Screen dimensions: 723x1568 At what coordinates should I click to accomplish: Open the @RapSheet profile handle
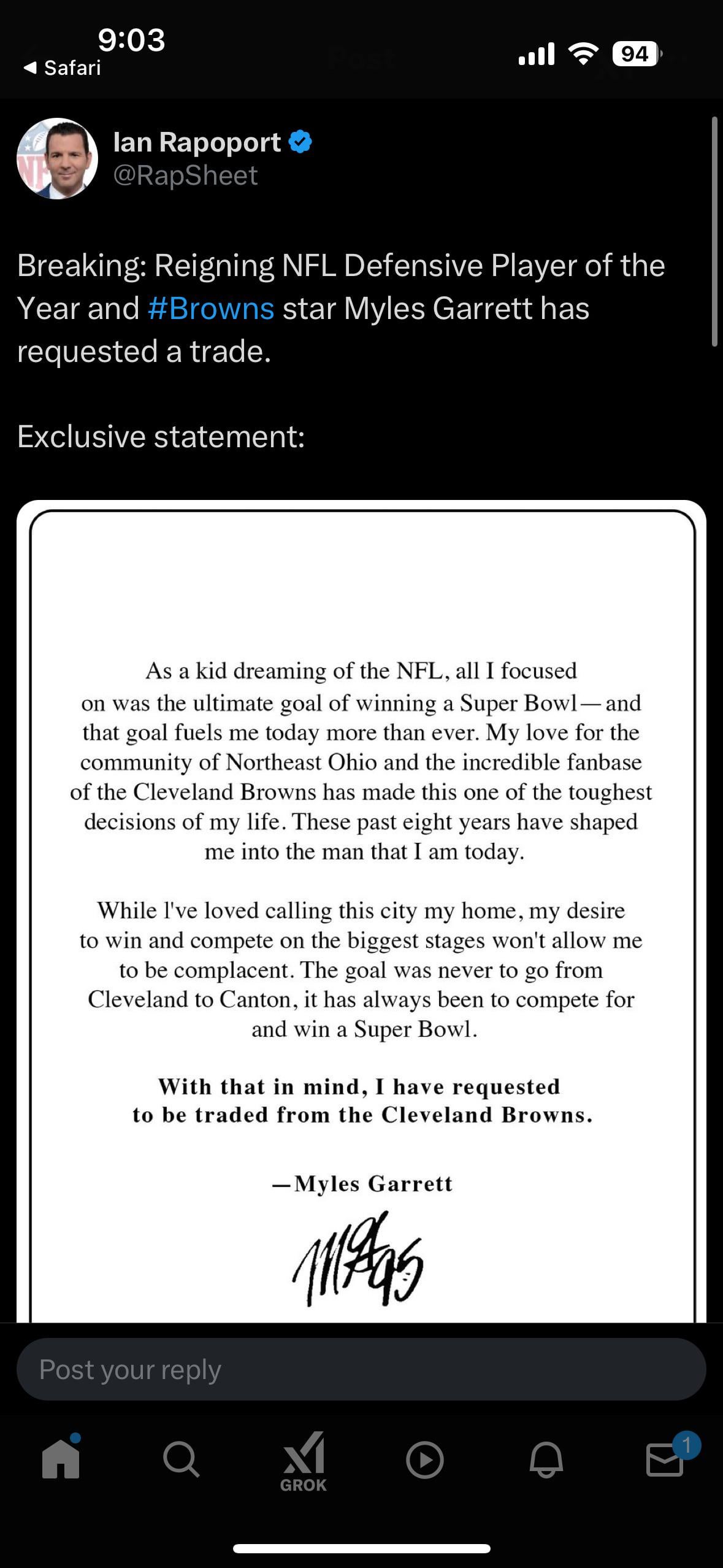(185, 175)
